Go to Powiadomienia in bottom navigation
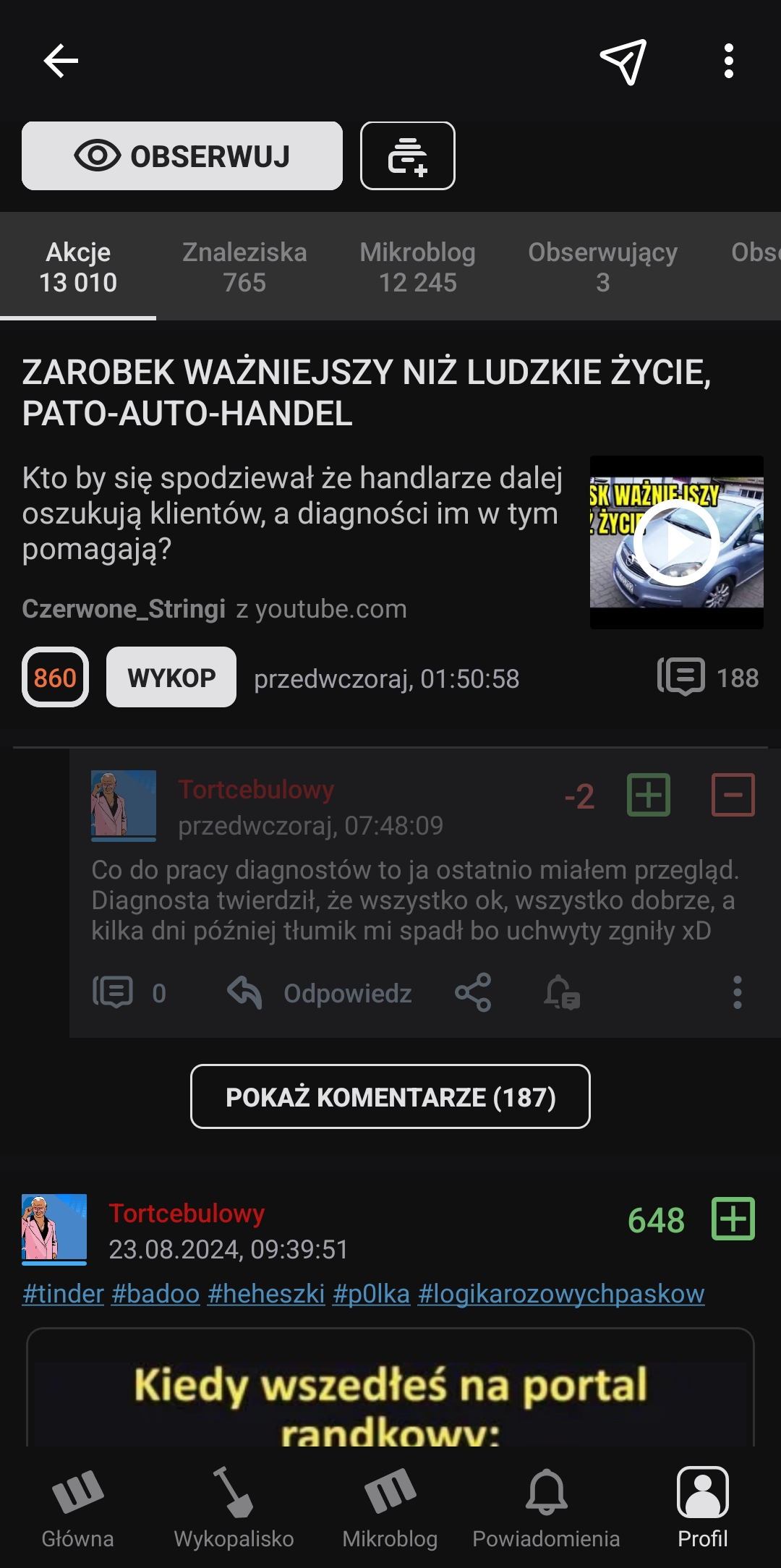 [546, 1507]
